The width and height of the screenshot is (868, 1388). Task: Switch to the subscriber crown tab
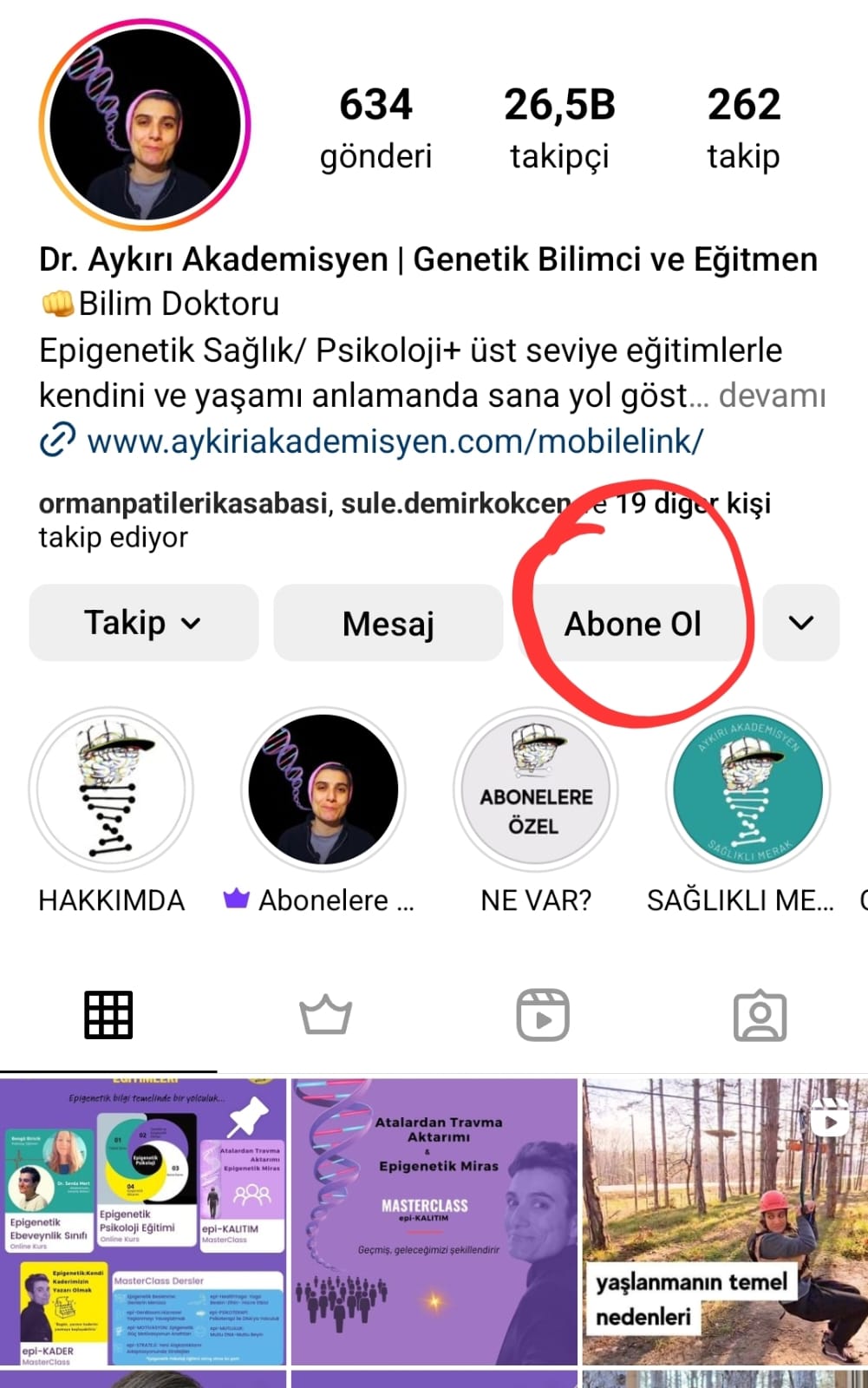coord(325,1015)
